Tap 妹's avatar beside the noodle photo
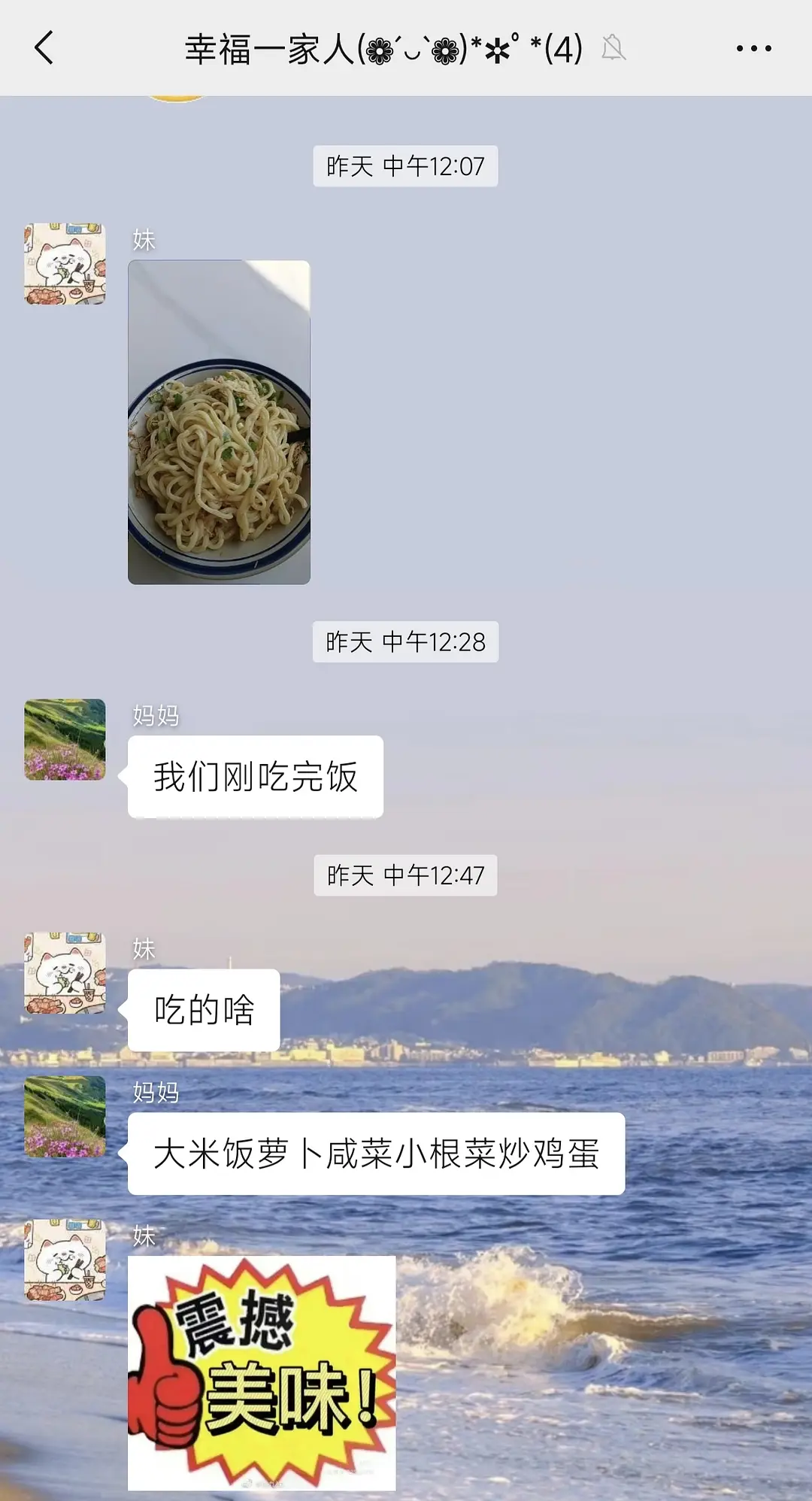812x1501 pixels. (x=65, y=264)
